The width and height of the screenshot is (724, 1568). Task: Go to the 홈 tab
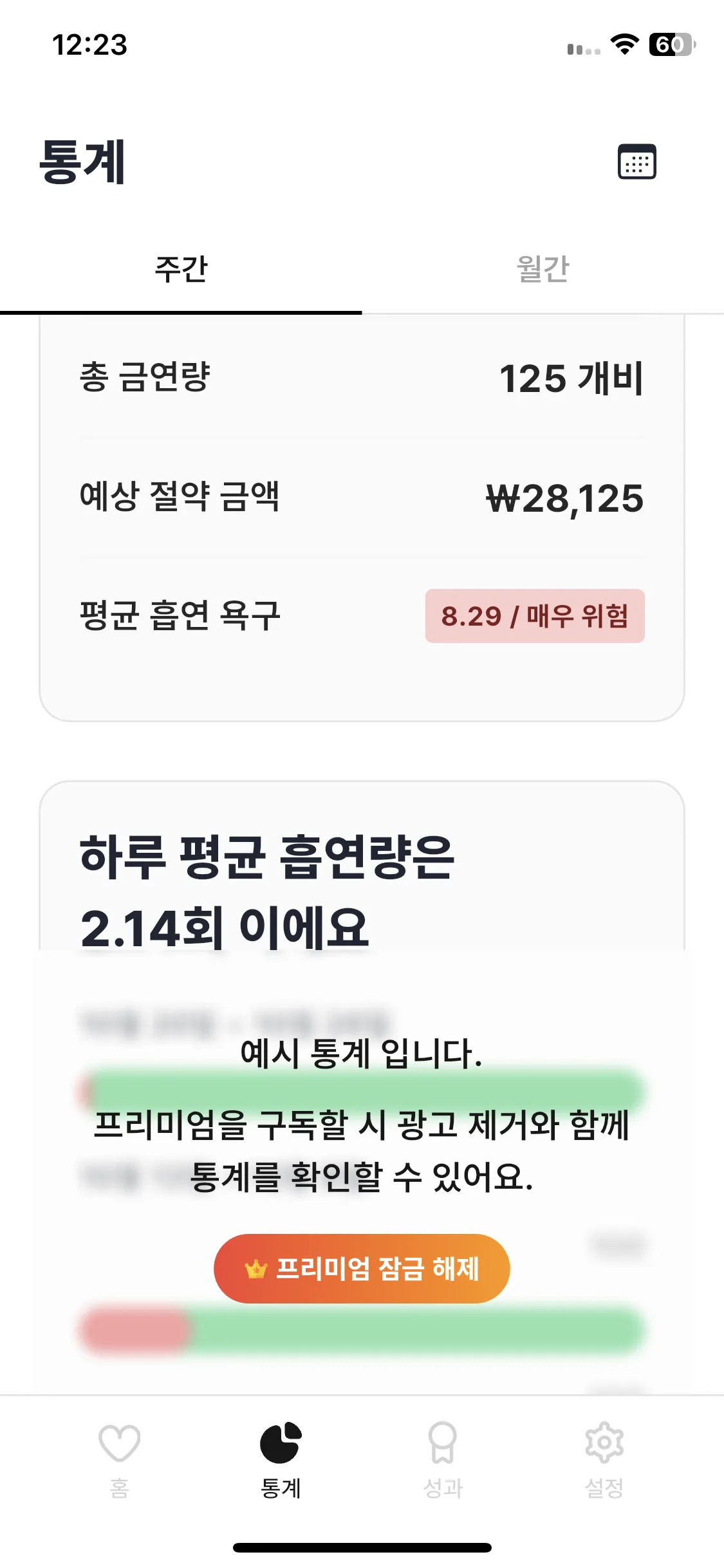pos(120,1460)
